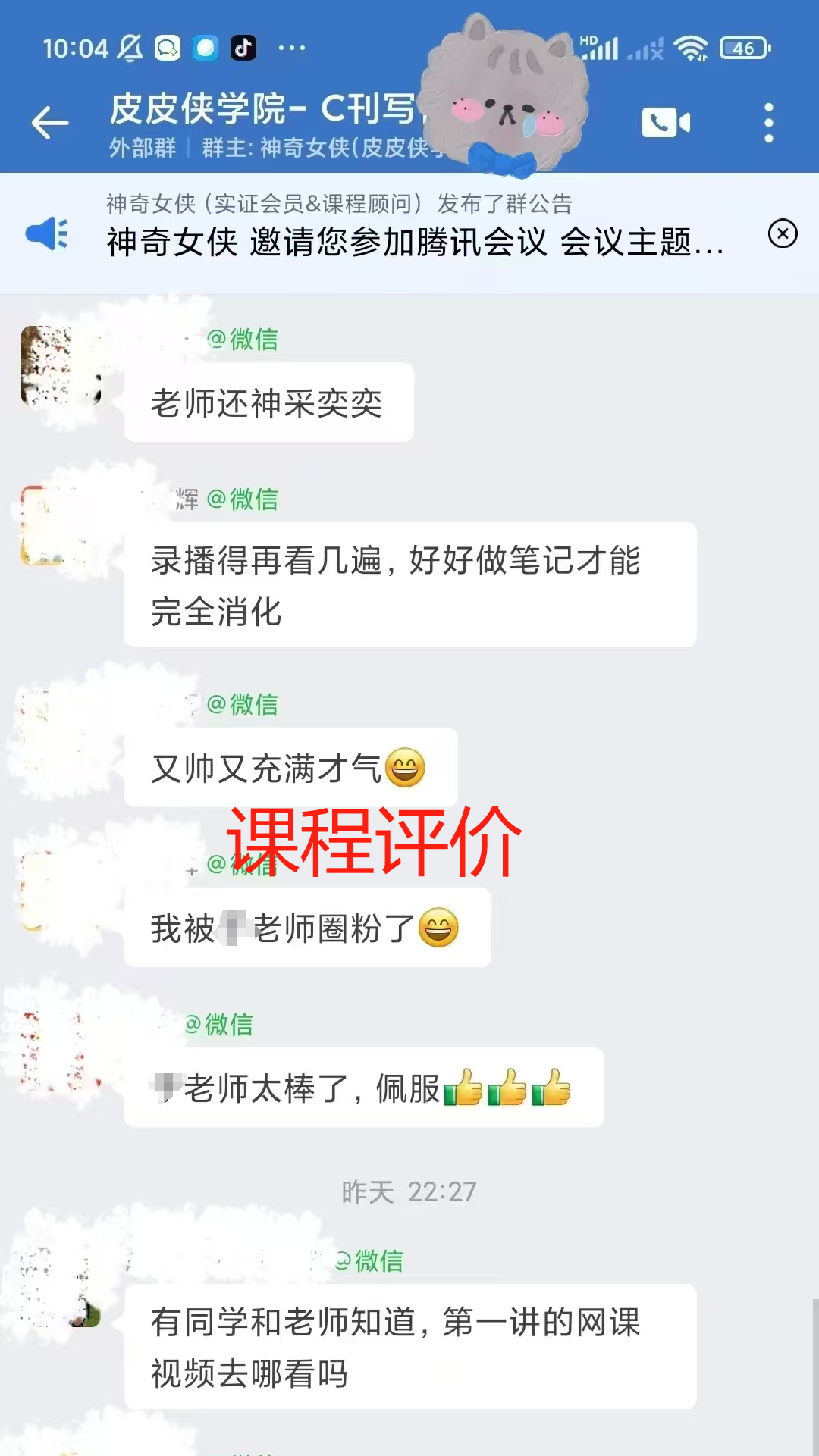Viewport: 819px width, 1456px height.
Task: Tap the megaphone announcement icon
Action: point(48,233)
